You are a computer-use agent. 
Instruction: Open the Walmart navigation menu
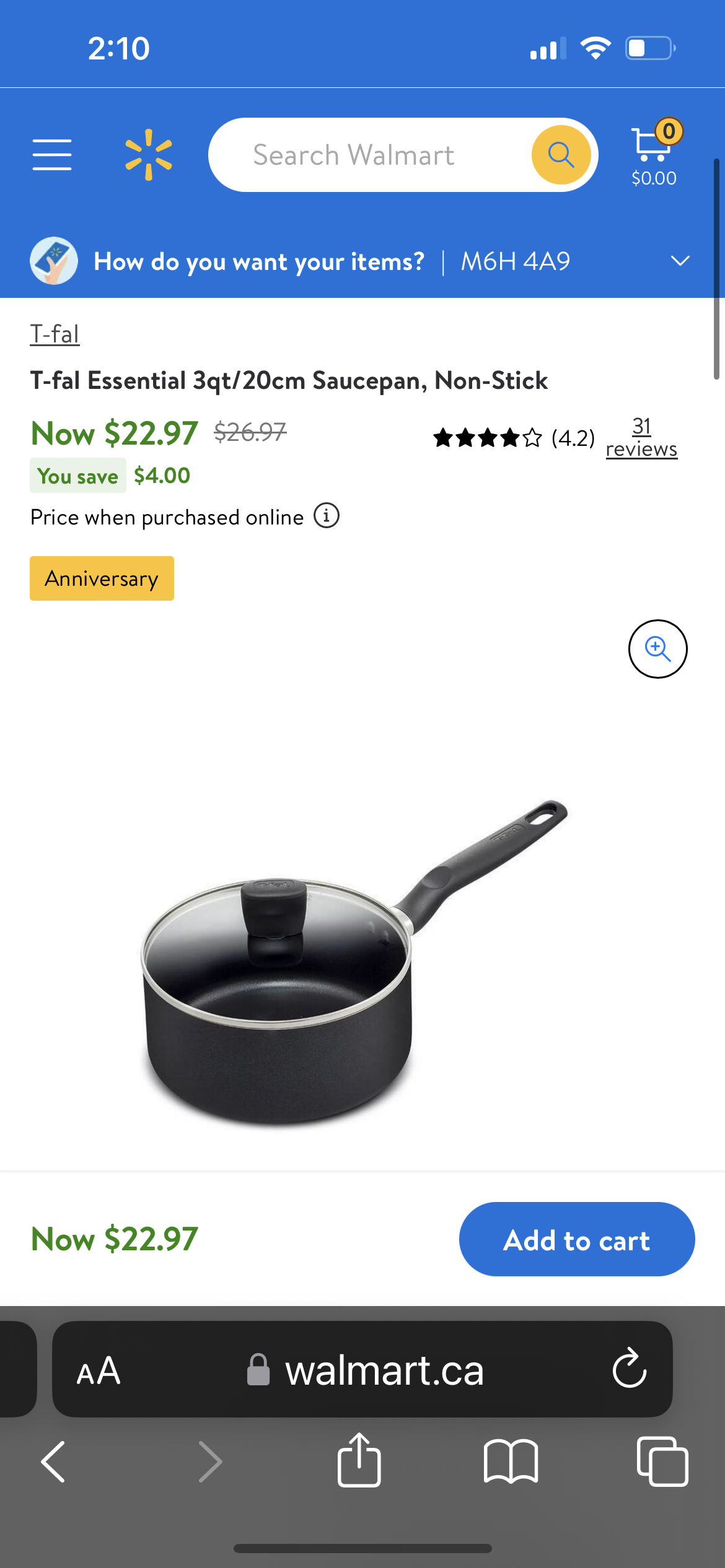click(52, 155)
